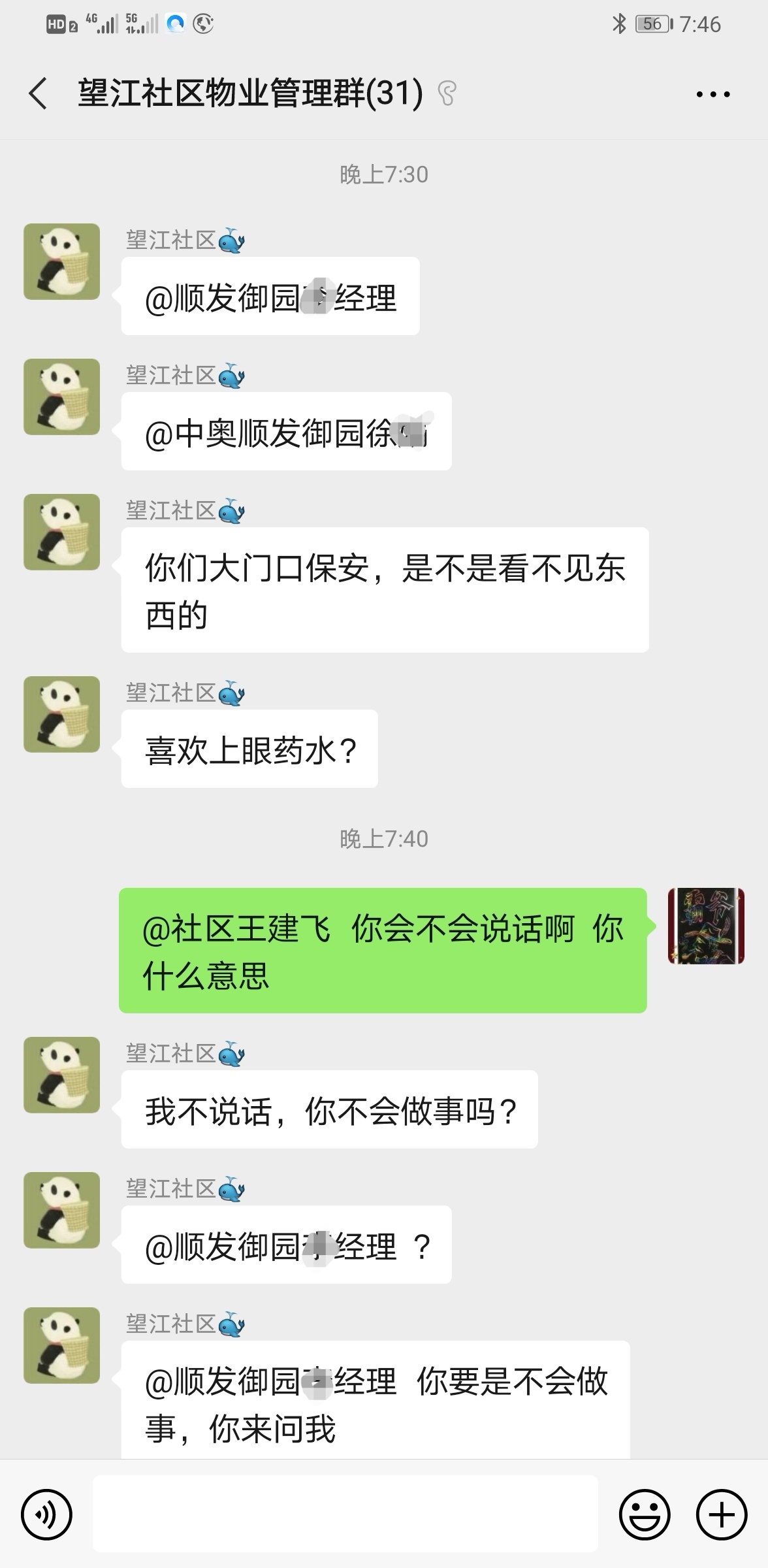Open the plus attachment menu
The height and width of the screenshot is (1568, 768).
pyautogui.click(x=721, y=1514)
